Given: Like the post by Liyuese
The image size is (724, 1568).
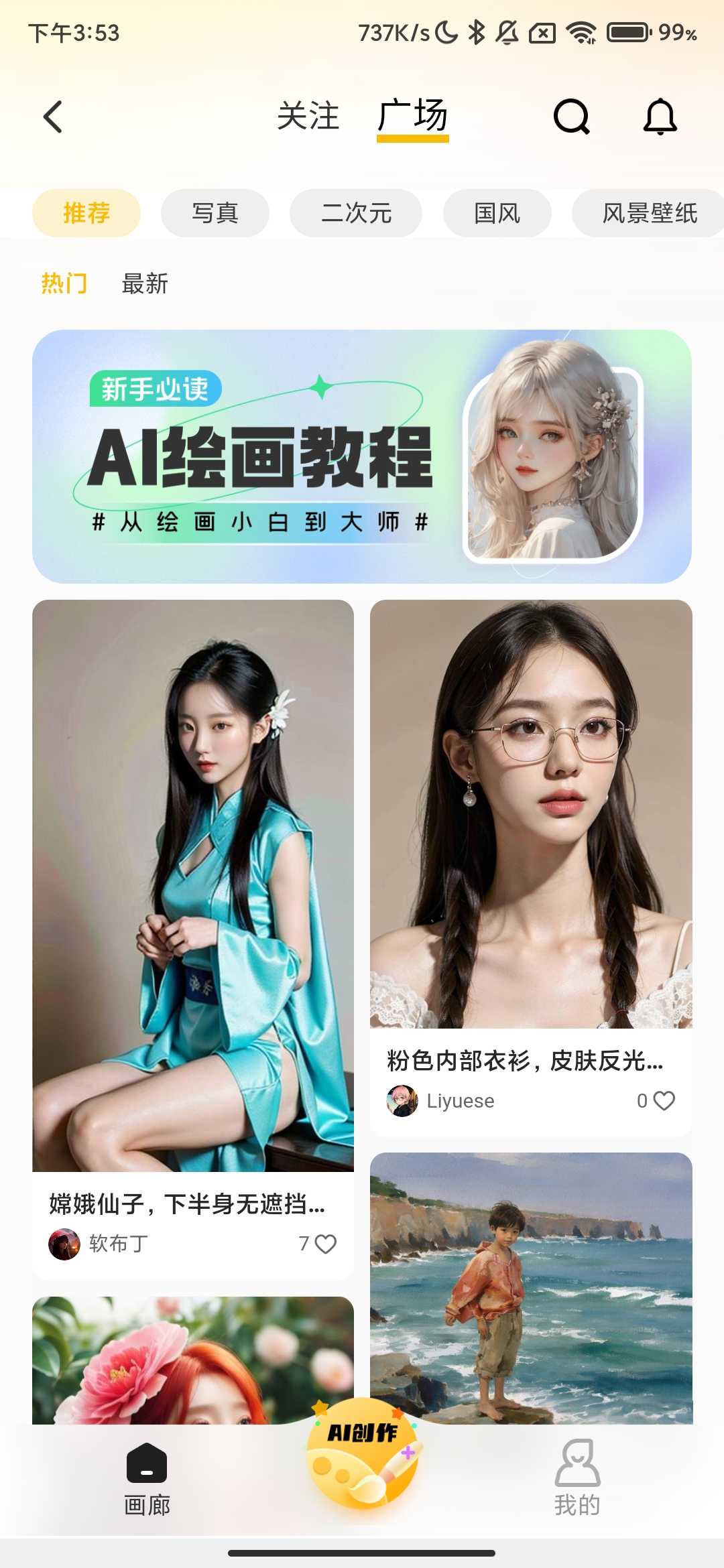Looking at the screenshot, I should 664,1101.
